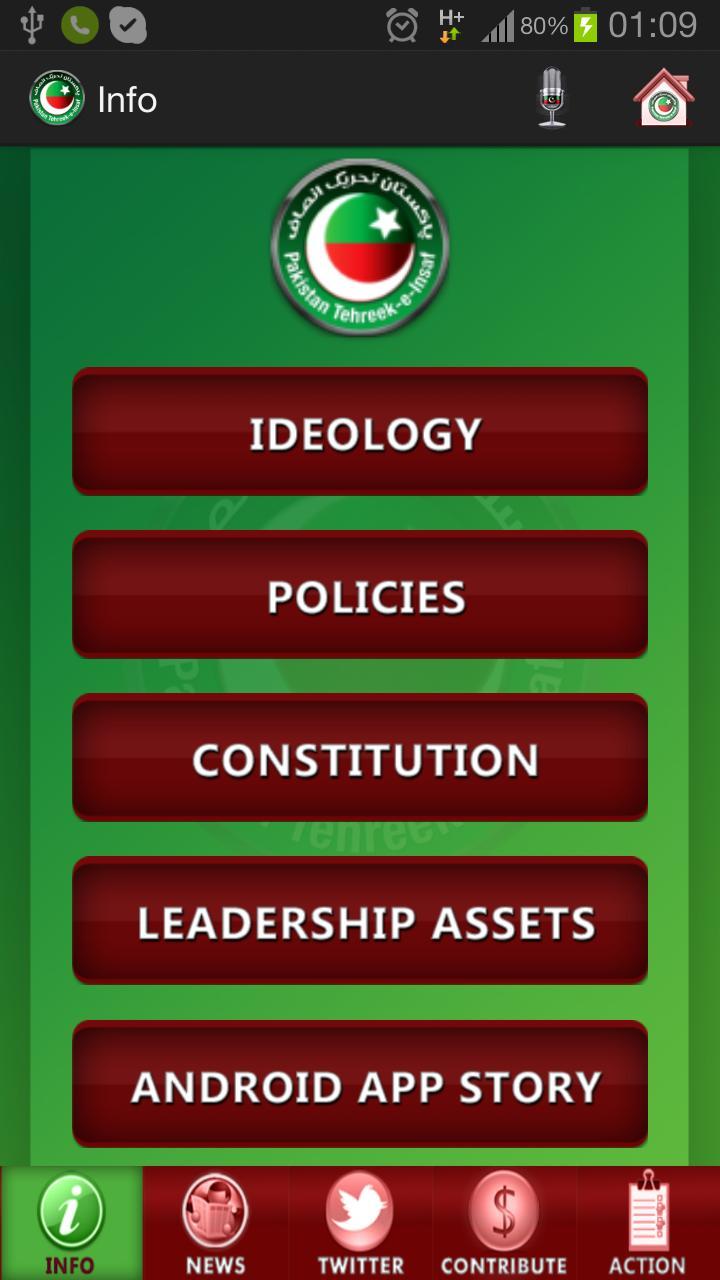The image size is (720, 1280).
Task: Switch to the Action tab
Action: pyautogui.click(x=648, y=1223)
